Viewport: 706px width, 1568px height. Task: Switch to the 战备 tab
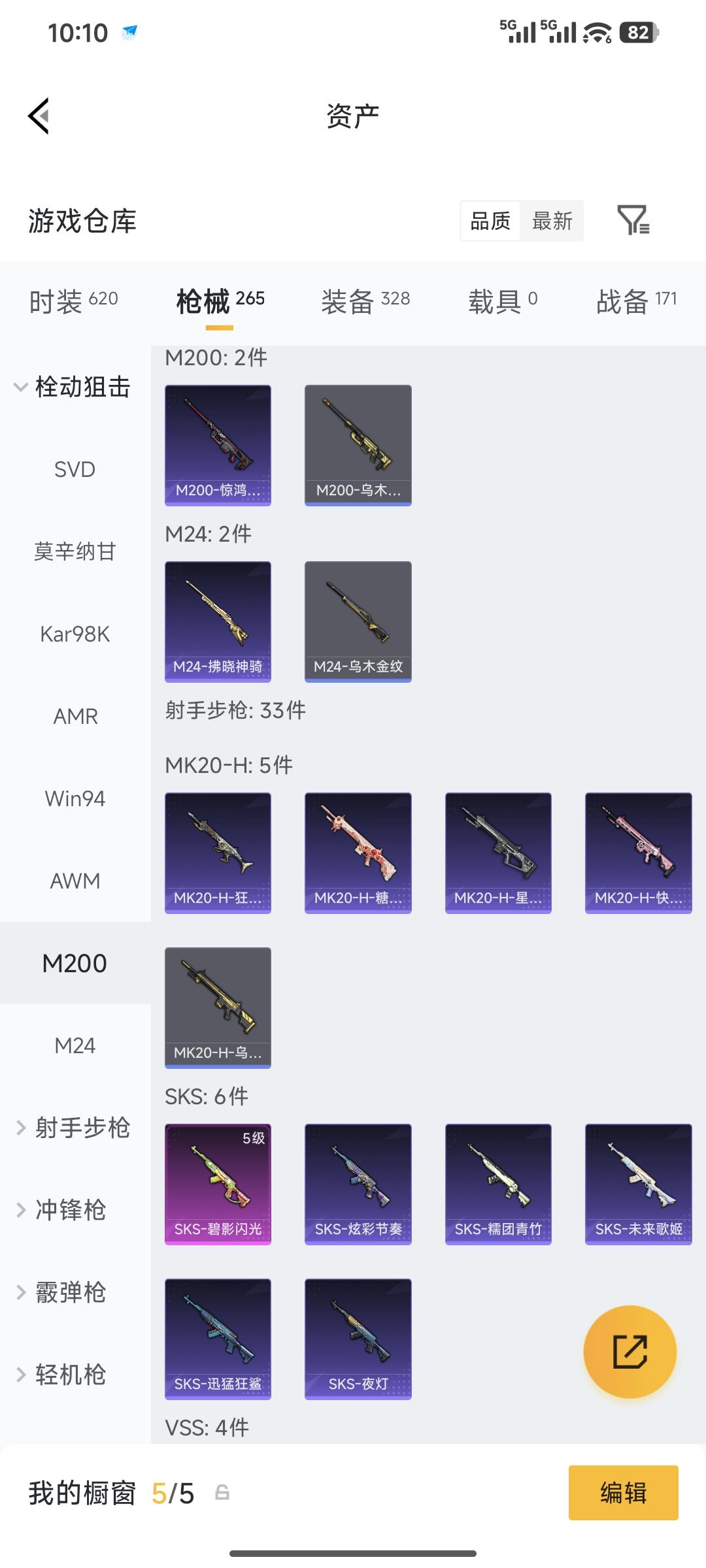click(635, 301)
